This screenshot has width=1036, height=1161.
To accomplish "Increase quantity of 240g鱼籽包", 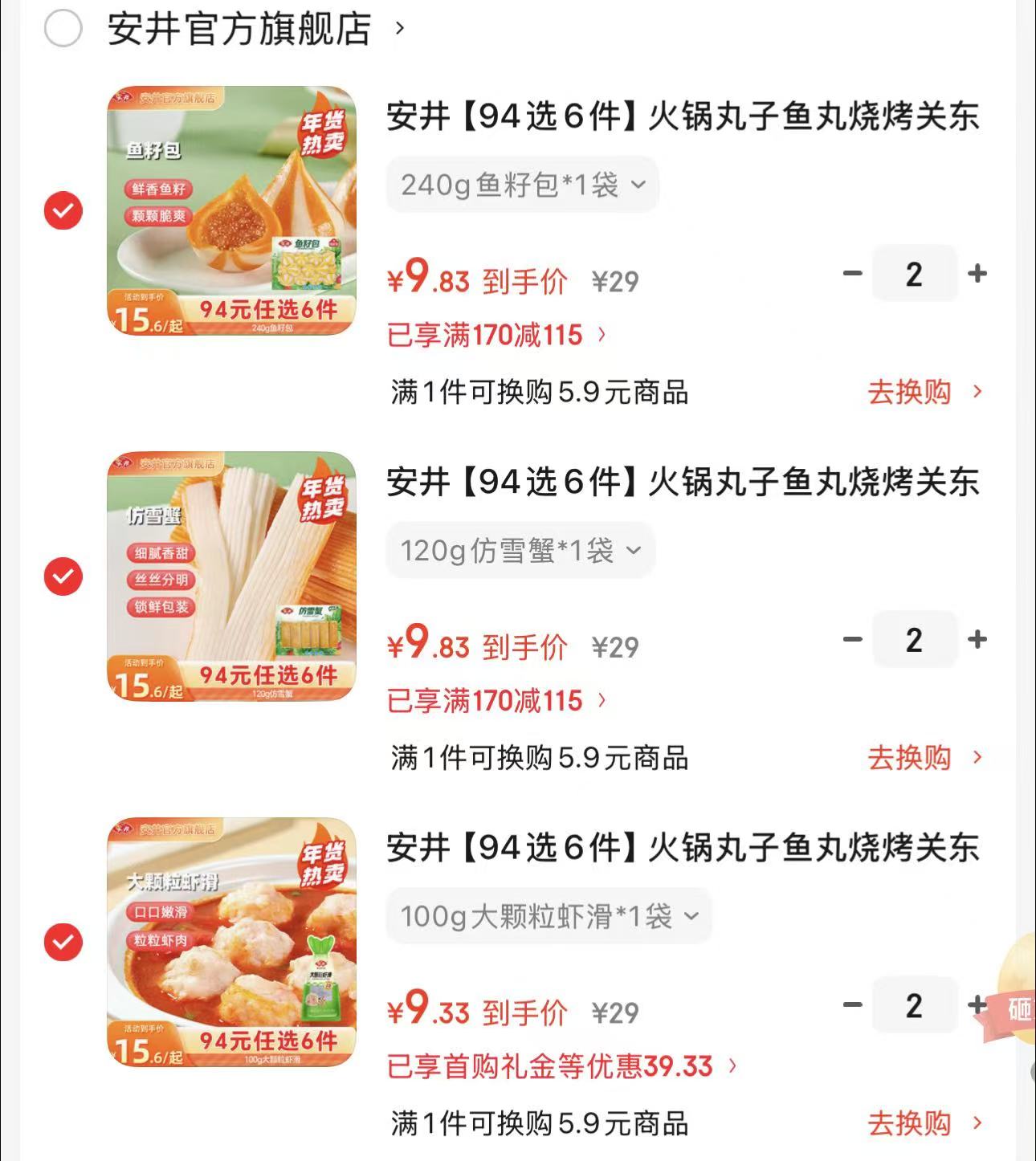I will click(x=977, y=274).
